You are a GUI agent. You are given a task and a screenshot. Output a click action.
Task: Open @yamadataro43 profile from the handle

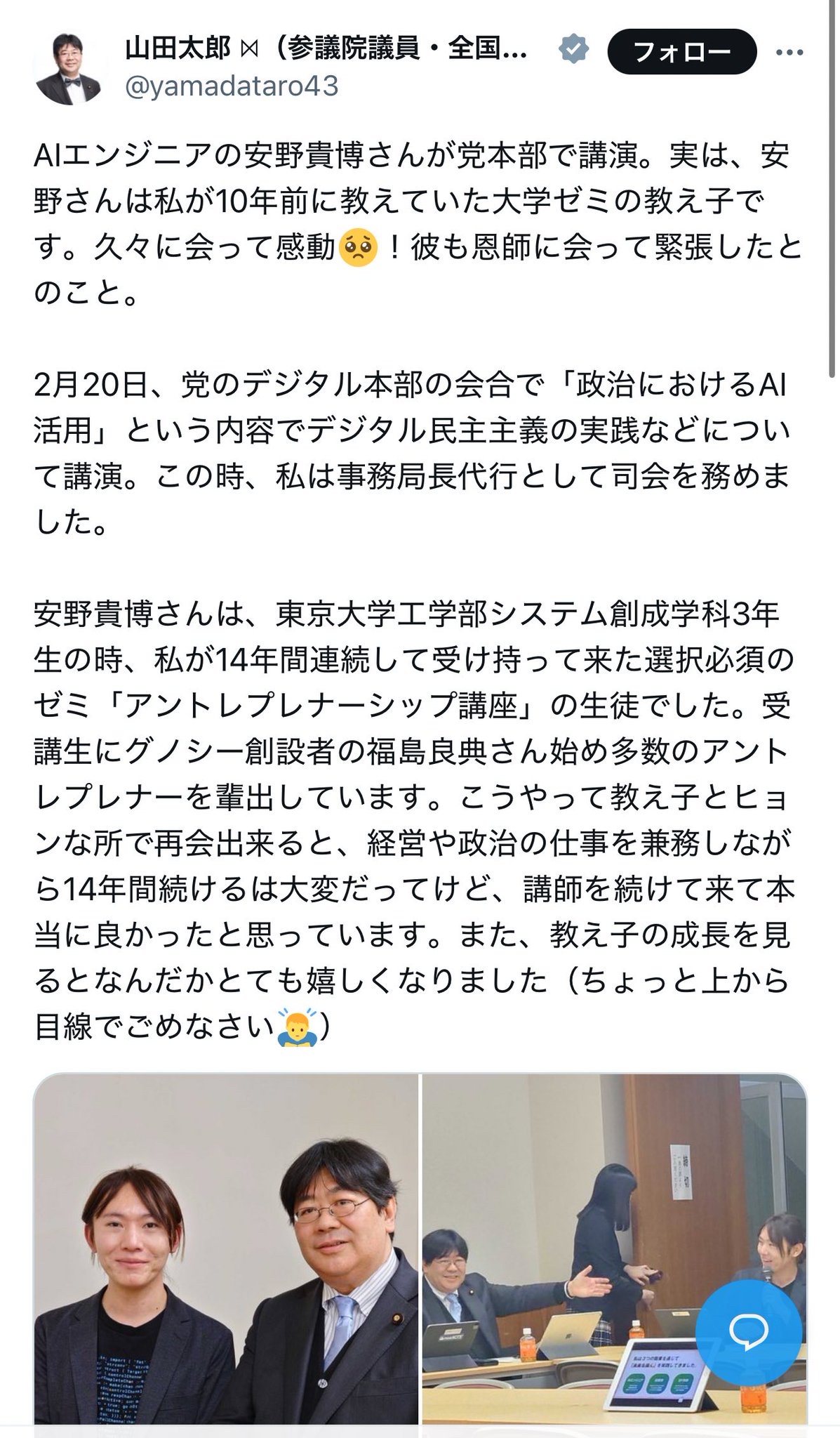coord(232,86)
